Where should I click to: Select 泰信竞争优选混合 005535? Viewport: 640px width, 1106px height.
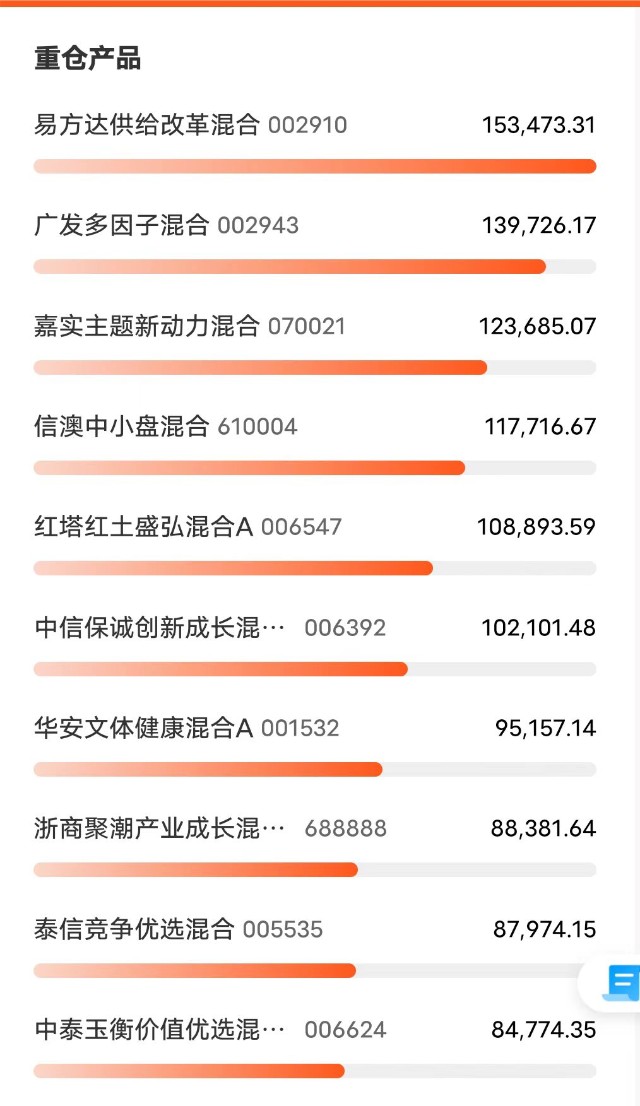[315, 948]
